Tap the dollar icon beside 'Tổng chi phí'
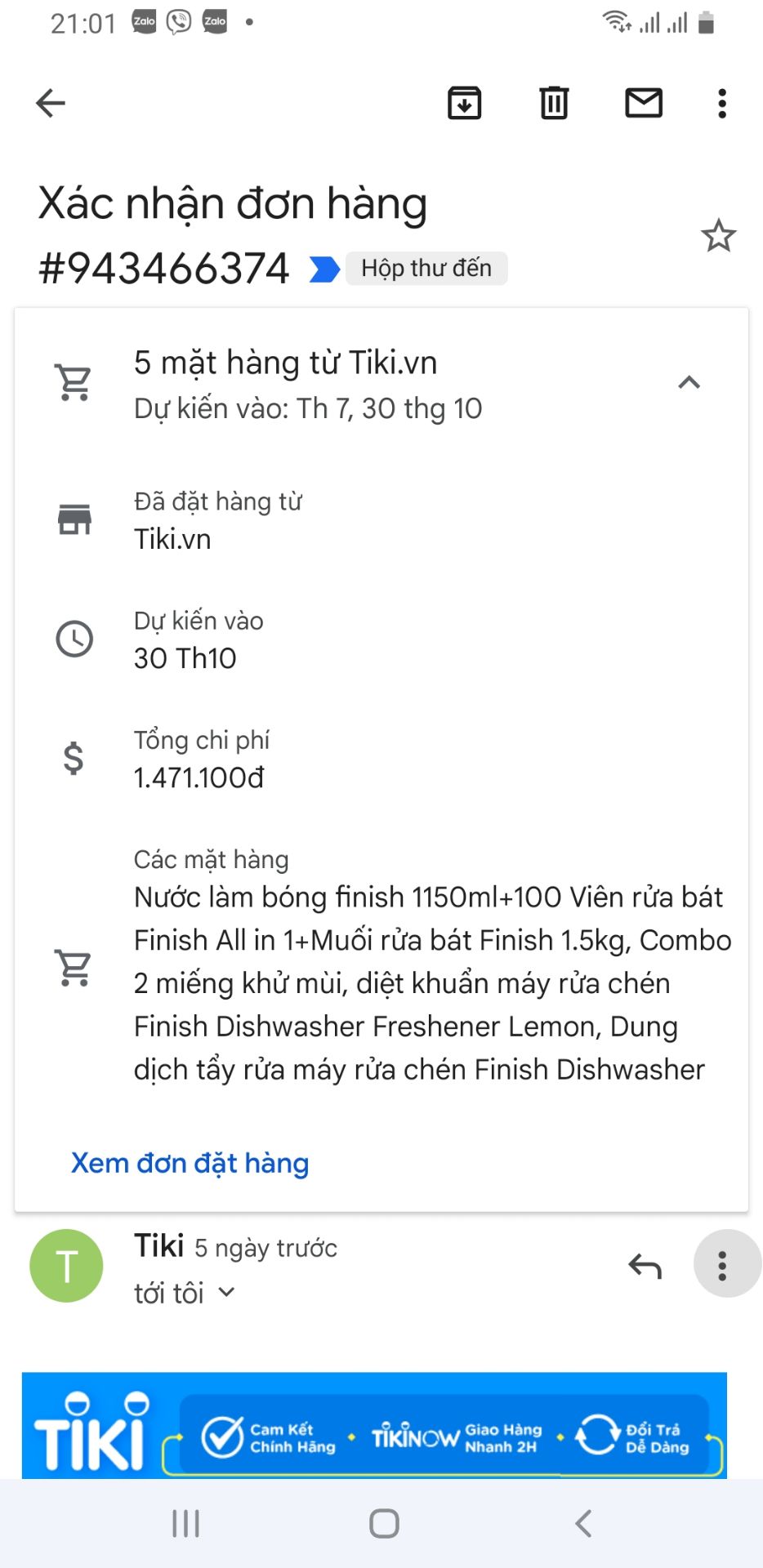Viewport: 763px width, 1568px height. point(74,758)
